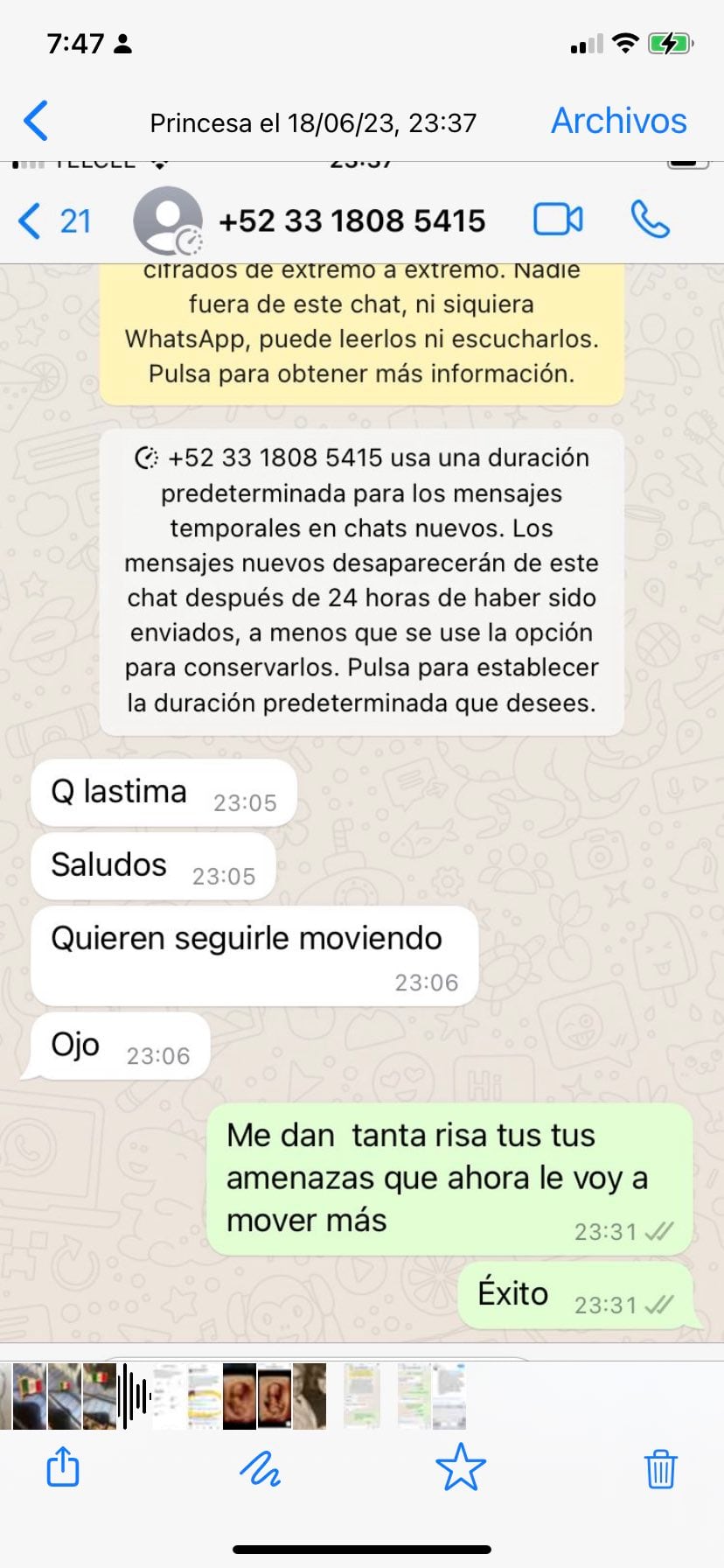Delete this image with the trash icon
Image resolution: width=724 pixels, height=1568 pixels.
[x=660, y=1468]
